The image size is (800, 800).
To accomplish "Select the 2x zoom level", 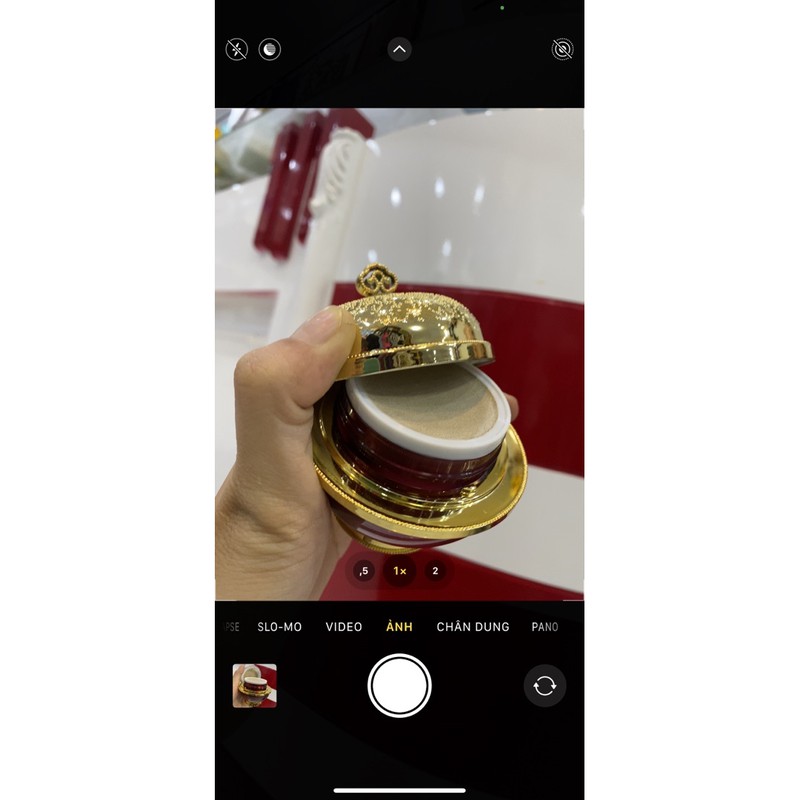I will click(435, 571).
